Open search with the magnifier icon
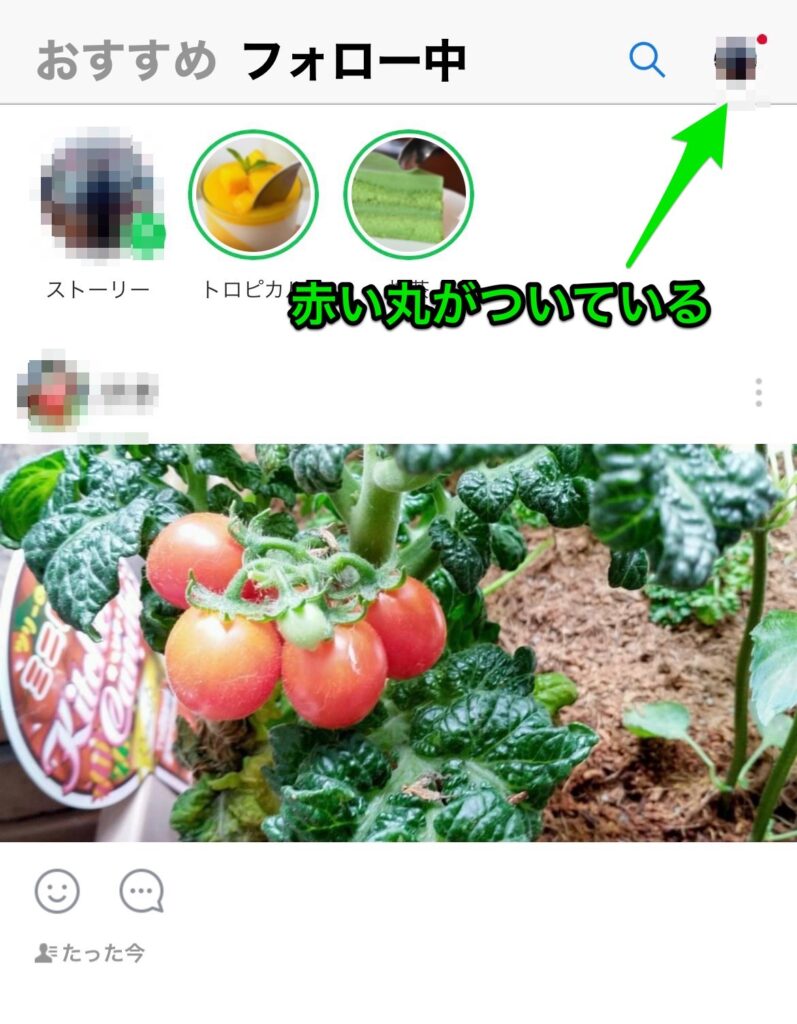The width and height of the screenshot is (797, 1024). click(x=647, y=61)
